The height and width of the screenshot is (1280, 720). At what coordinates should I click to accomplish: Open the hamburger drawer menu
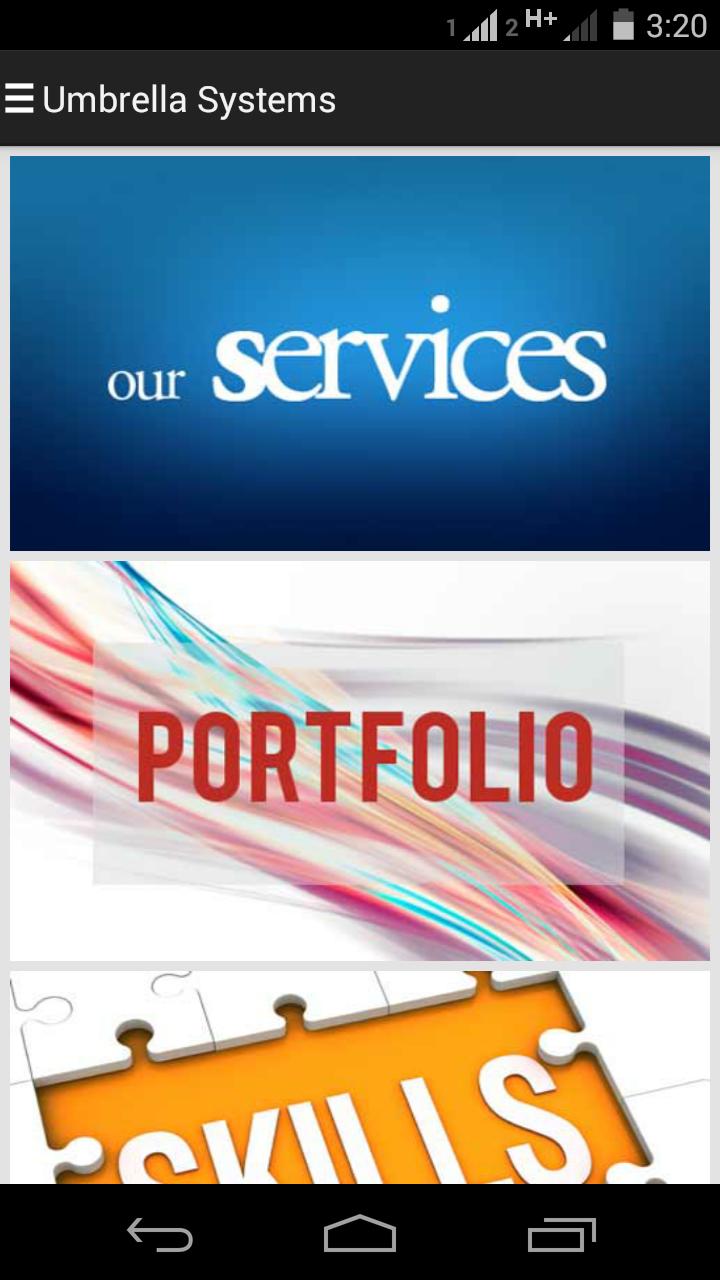click(20, 99)
